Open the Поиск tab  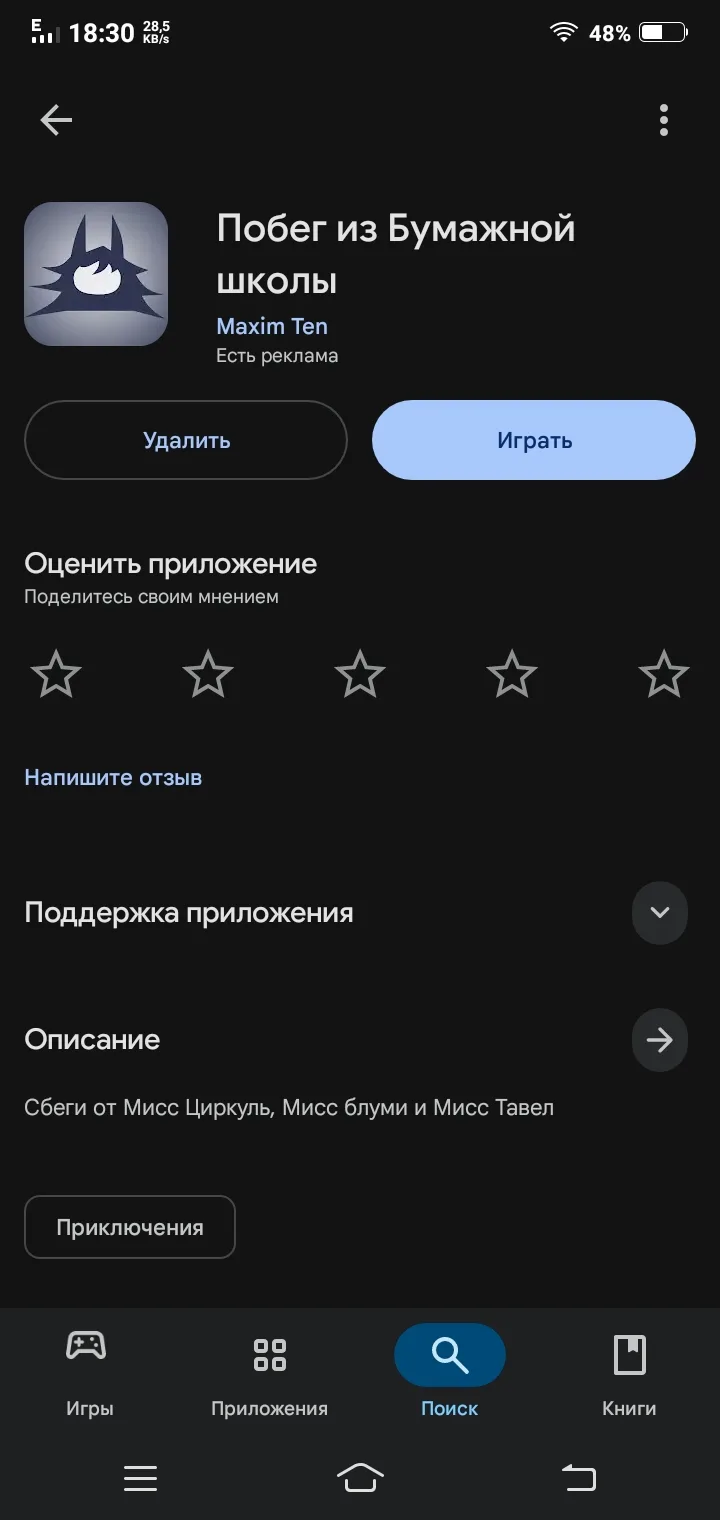pos(450,1372)
